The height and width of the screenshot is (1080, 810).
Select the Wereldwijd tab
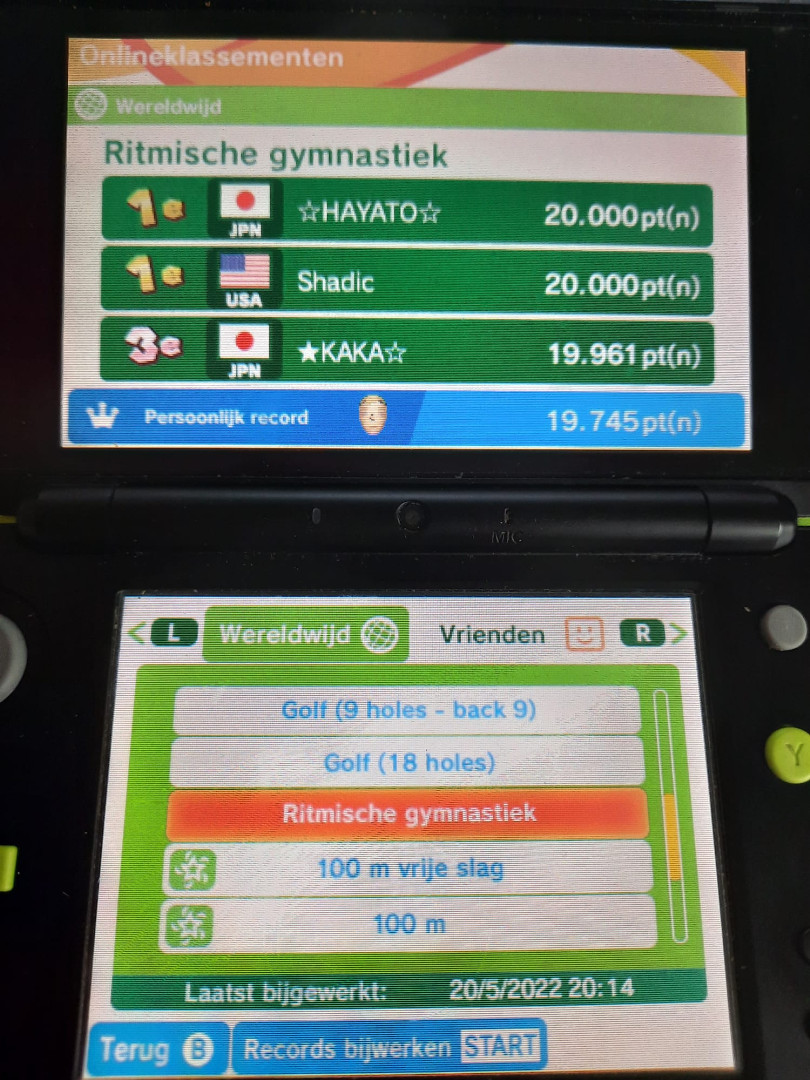point(306,634)
